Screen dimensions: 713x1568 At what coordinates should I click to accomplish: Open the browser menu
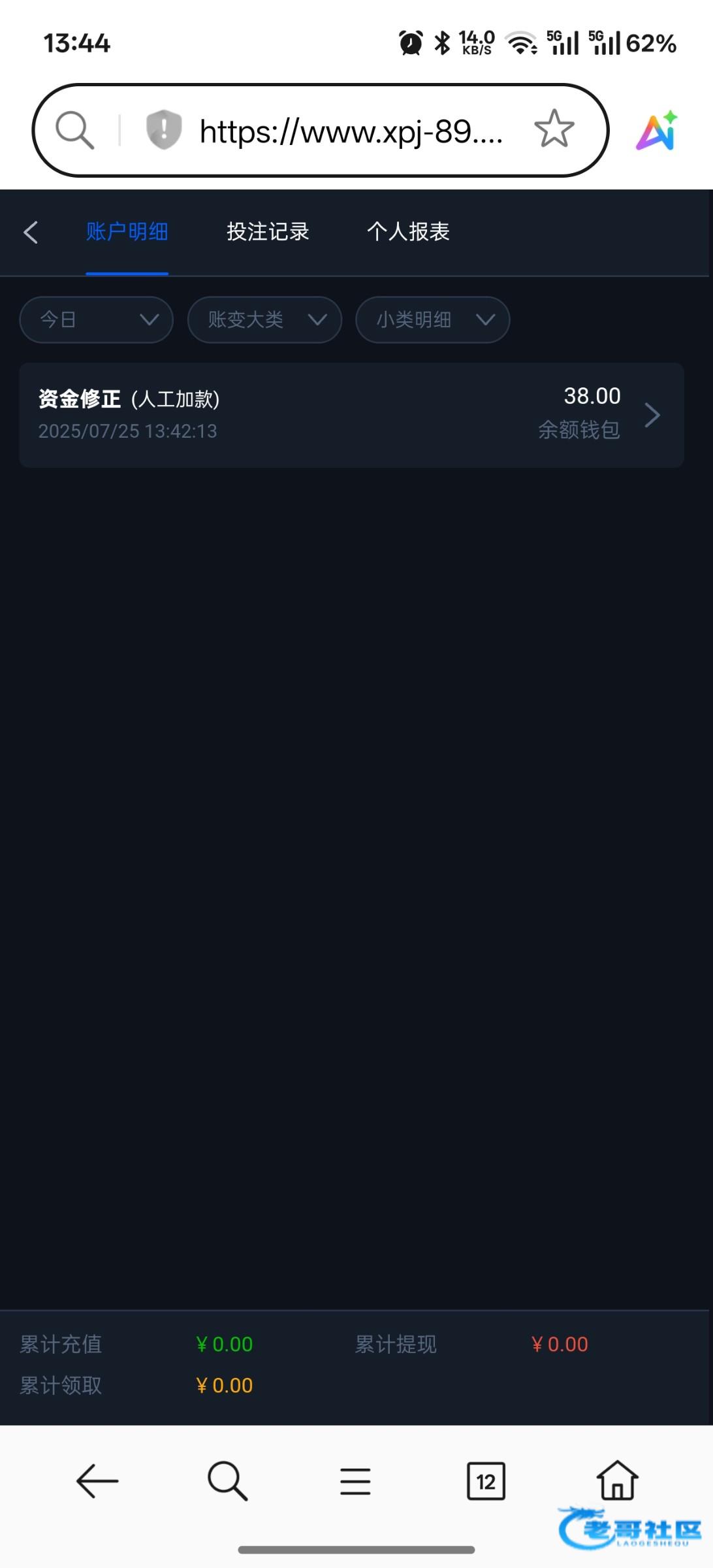(x=355, y=1481)
